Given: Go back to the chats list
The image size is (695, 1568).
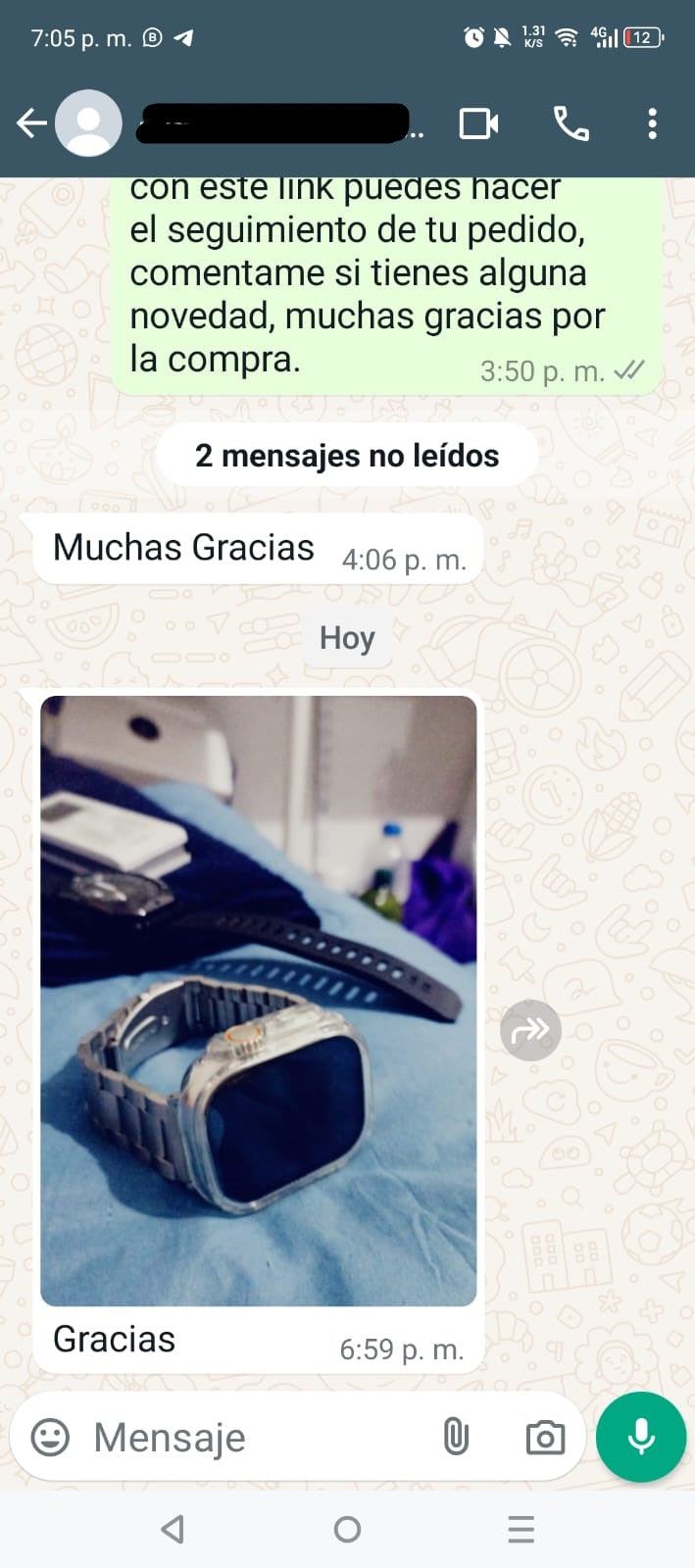Looking at the screenshot, I should tap(31, 123).
